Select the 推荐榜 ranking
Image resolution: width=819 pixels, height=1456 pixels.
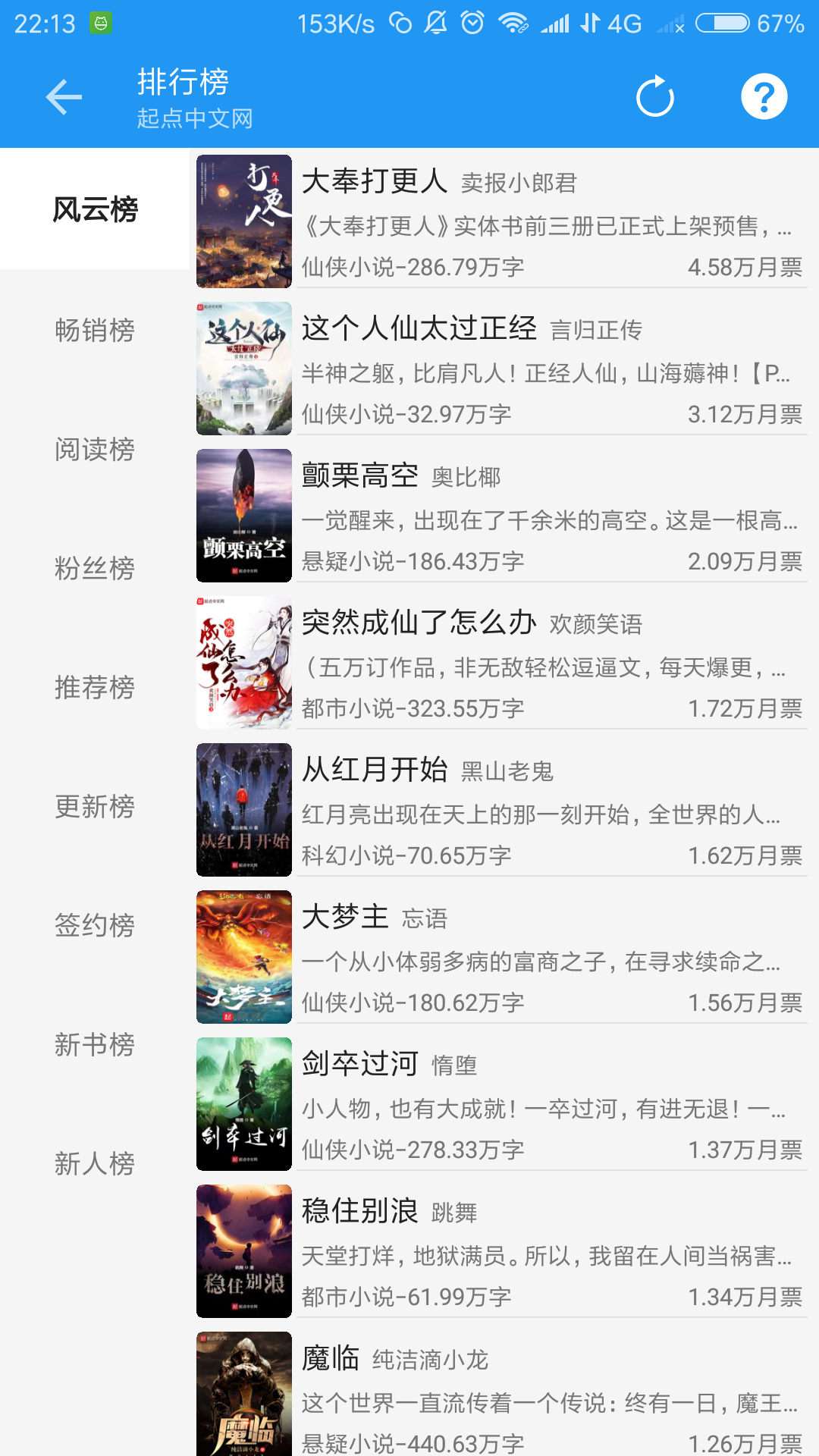tap(95, 688)
